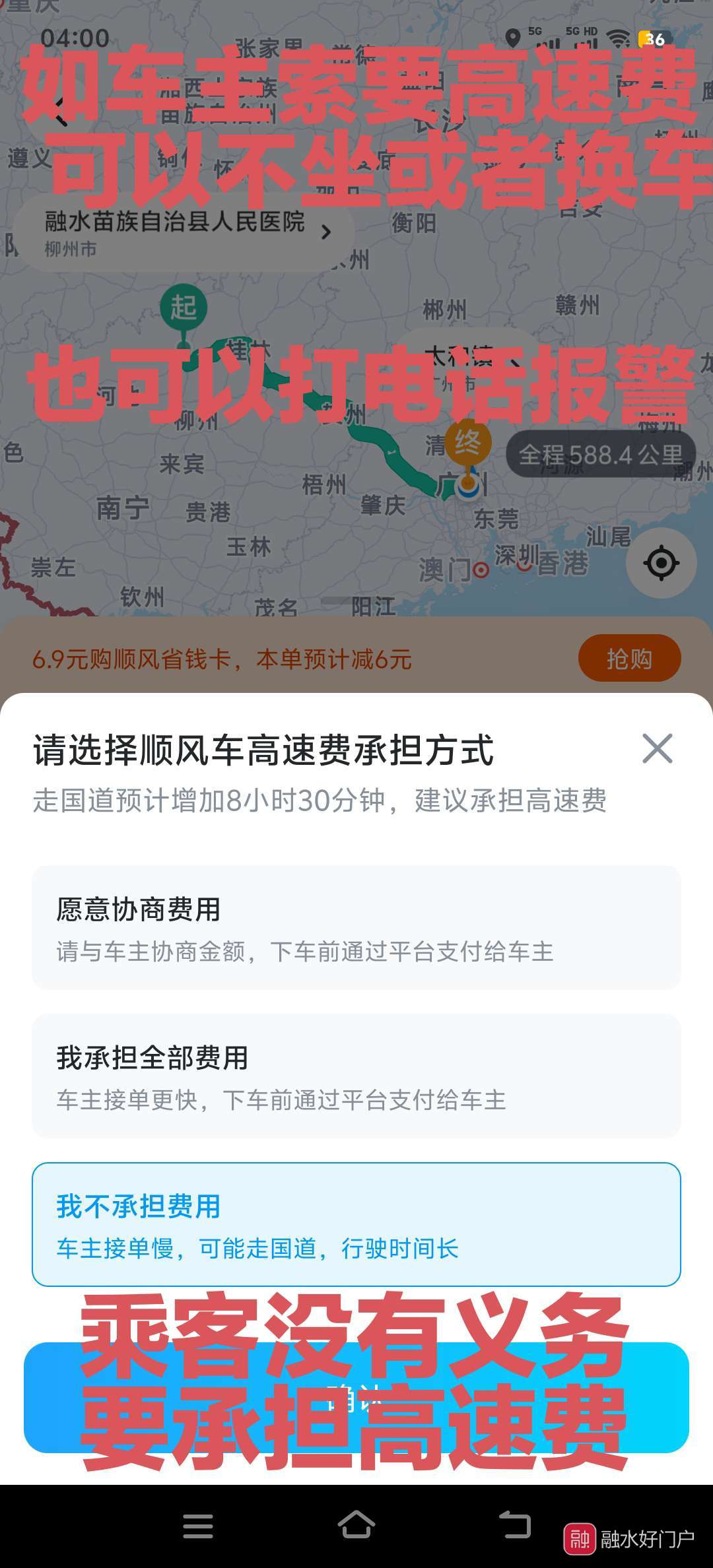Recenter map with the location icon
The height and width of the screenshot is (1568, 713).
pos(661,563)
